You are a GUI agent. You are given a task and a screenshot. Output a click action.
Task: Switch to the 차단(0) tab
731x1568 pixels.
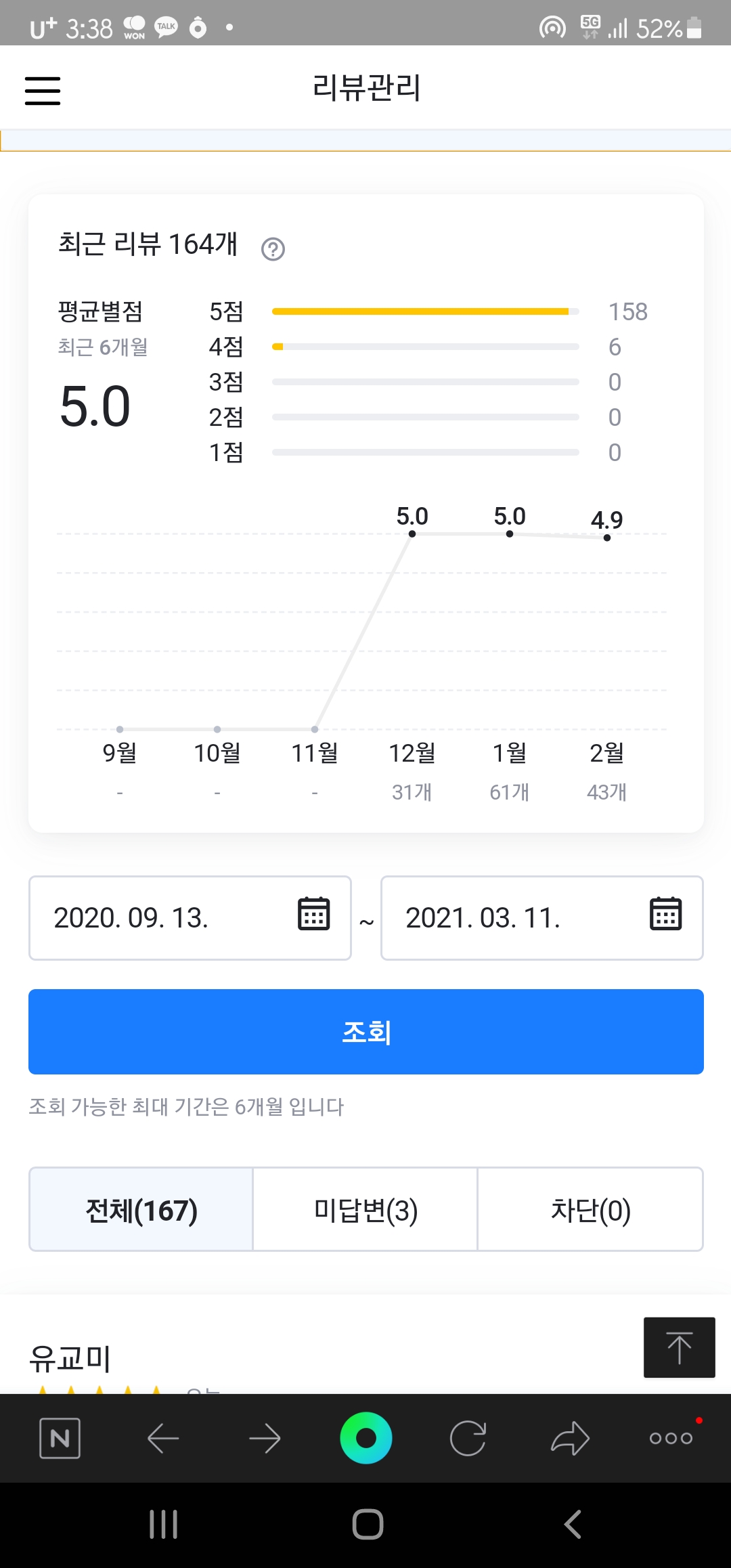590,1209
